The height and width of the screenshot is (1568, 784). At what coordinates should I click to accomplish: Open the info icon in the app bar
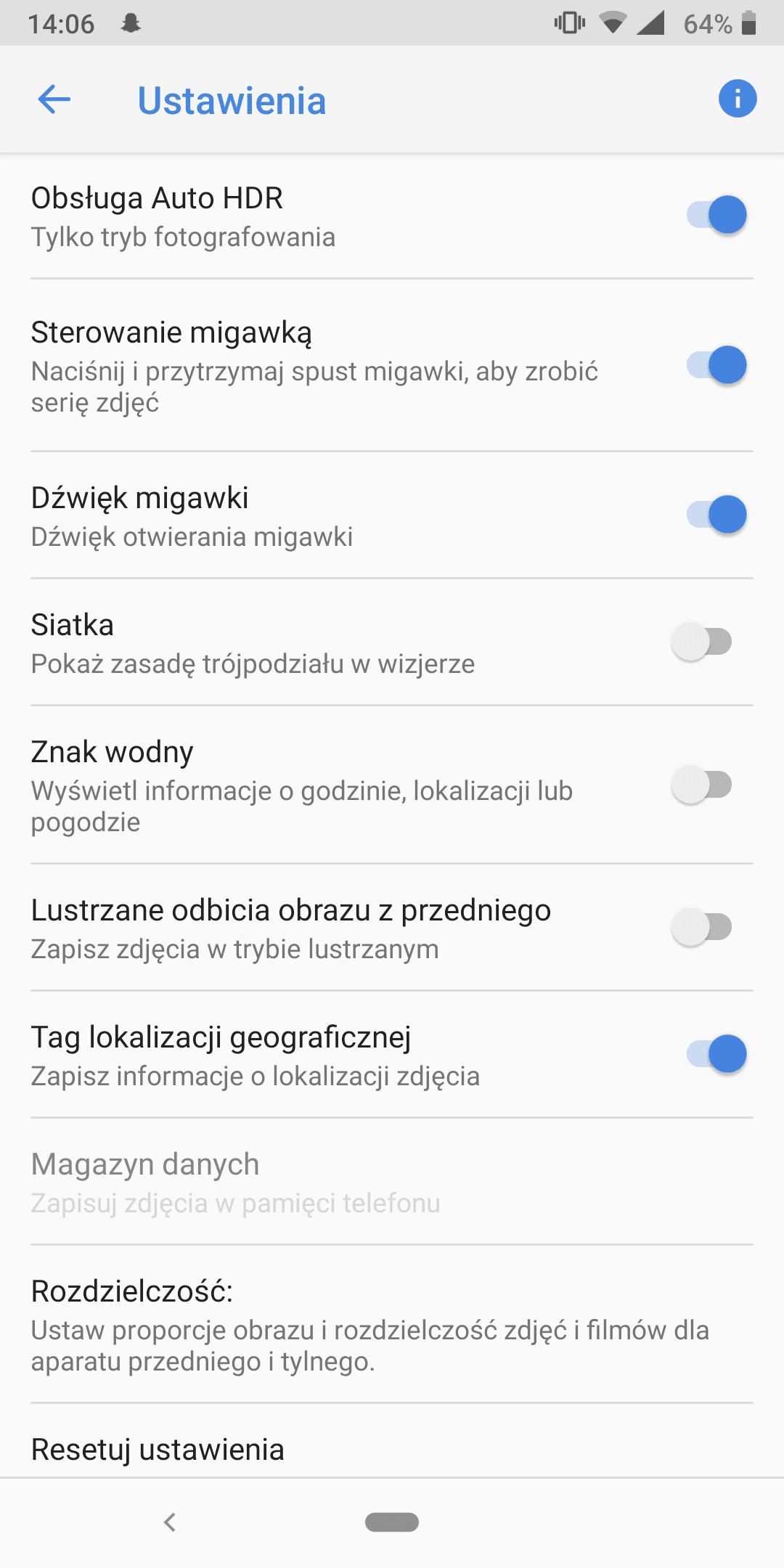[x=738, y=98]
